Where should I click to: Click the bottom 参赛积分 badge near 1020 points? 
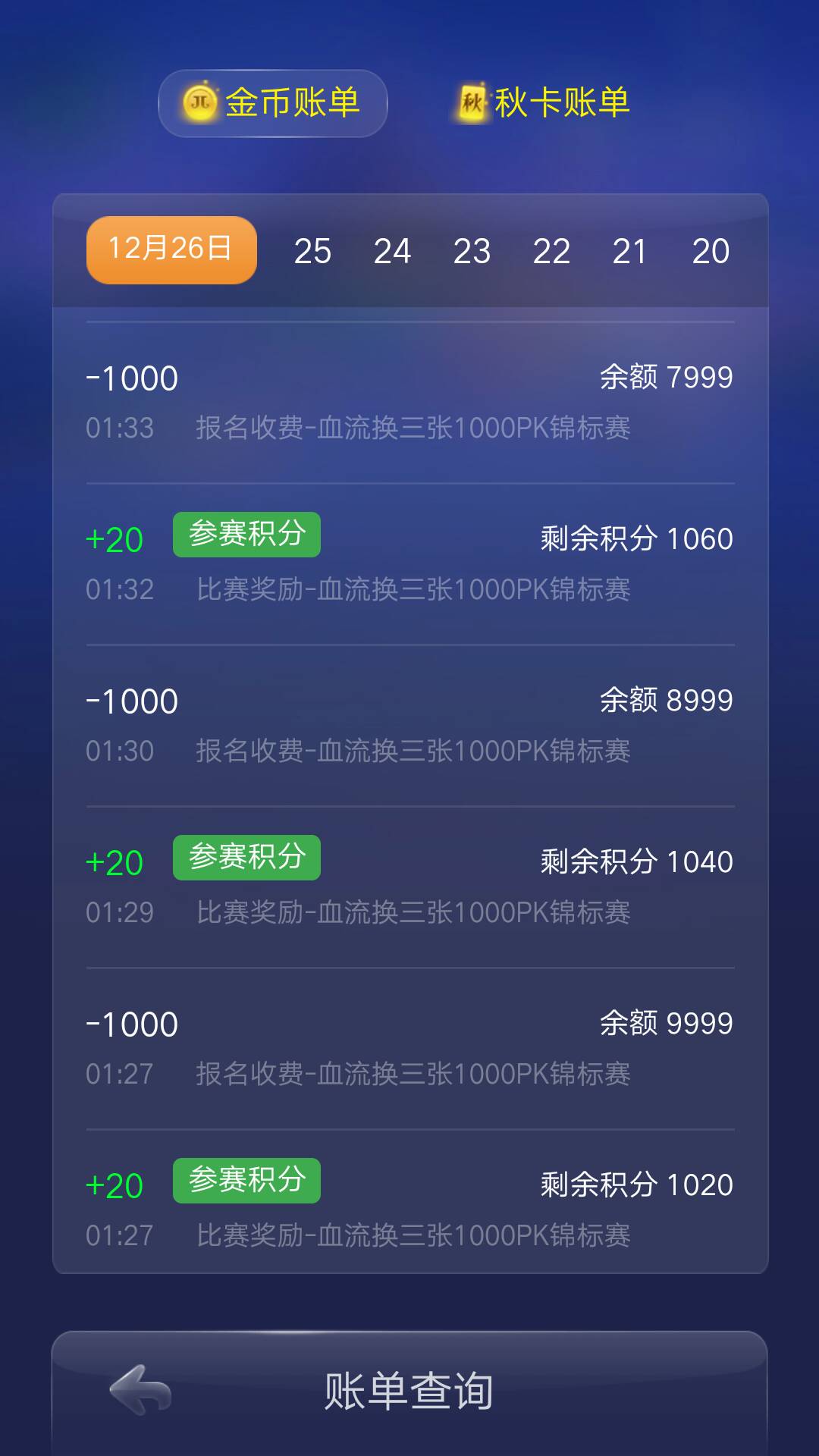pos(246,1181)
